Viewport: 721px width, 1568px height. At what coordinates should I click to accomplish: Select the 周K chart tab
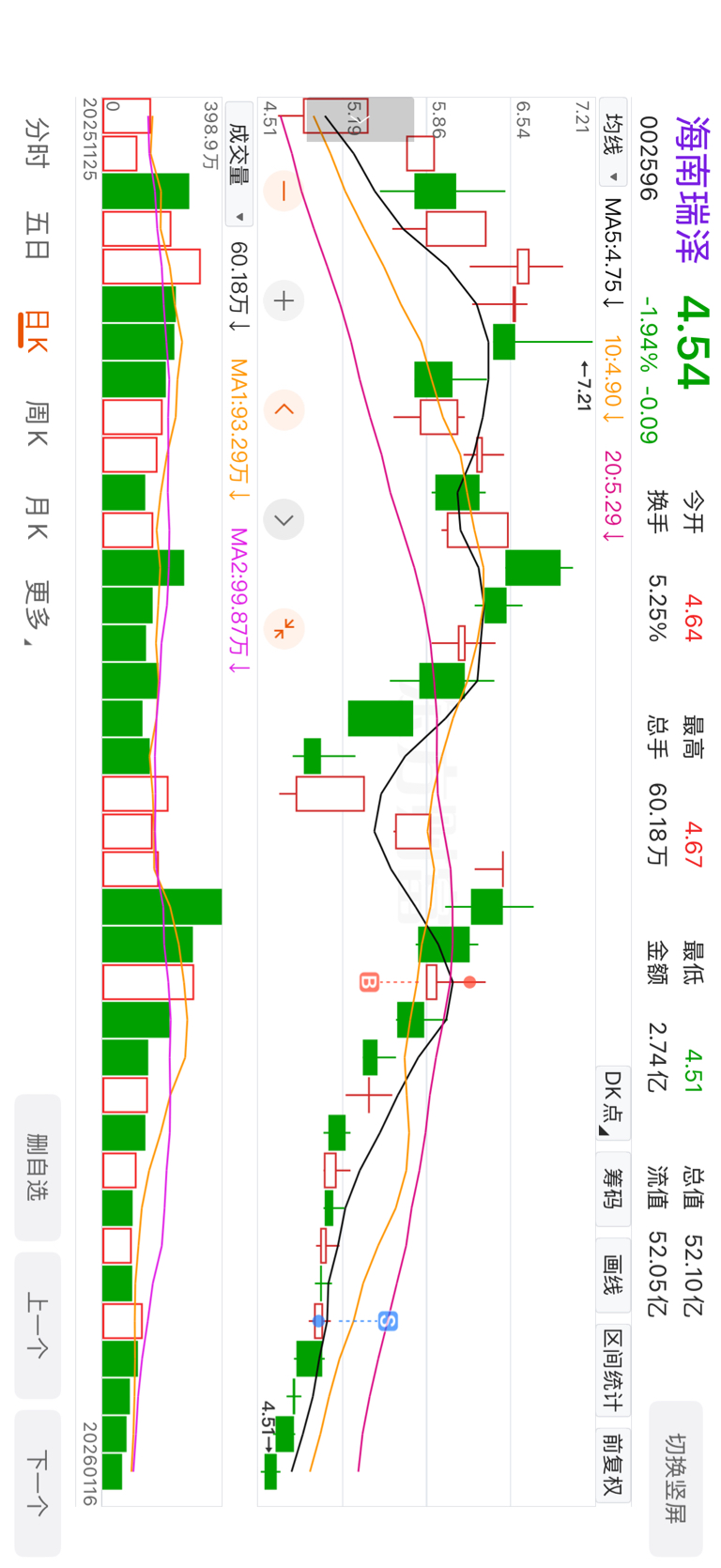click(x=36, y=422)
